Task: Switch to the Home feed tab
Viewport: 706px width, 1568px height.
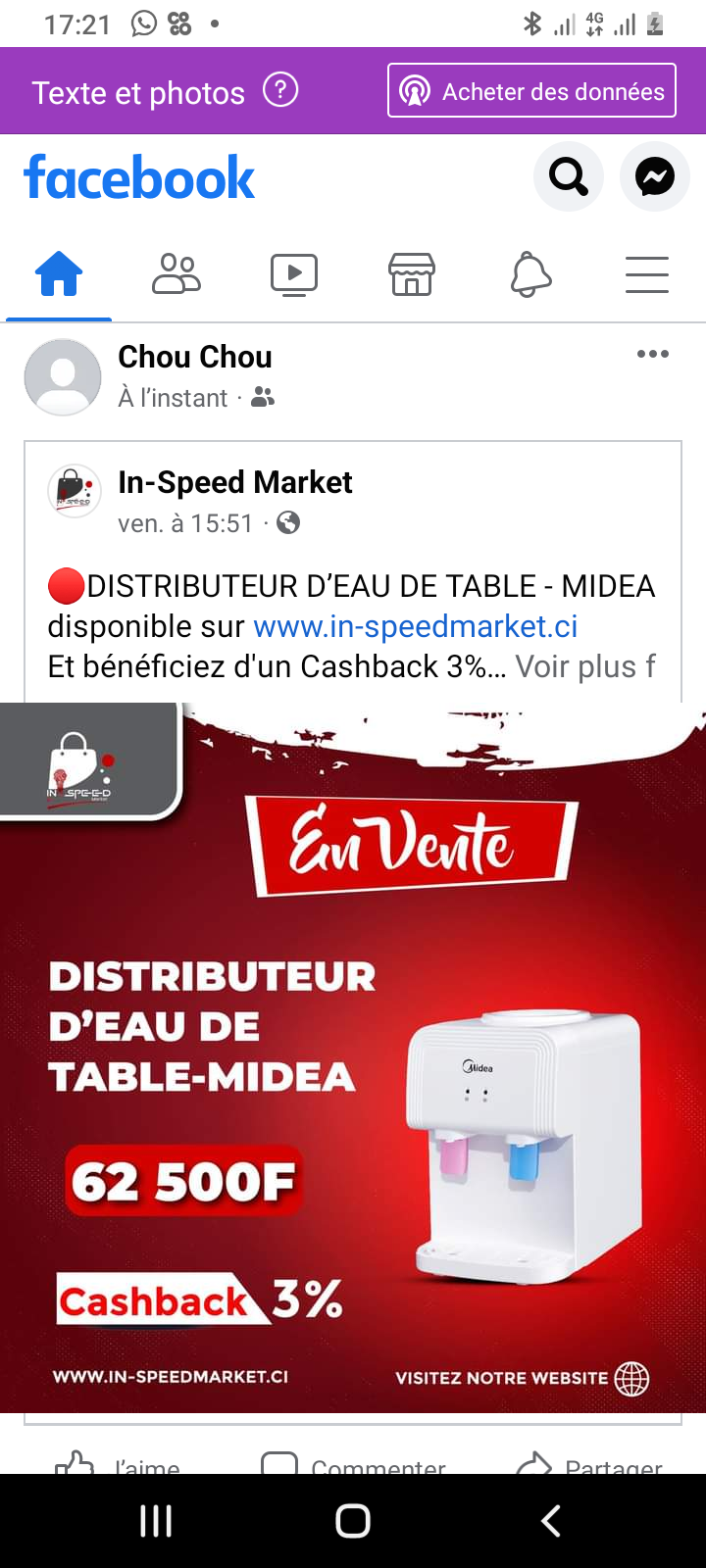Action: click(x=59, y=274)
